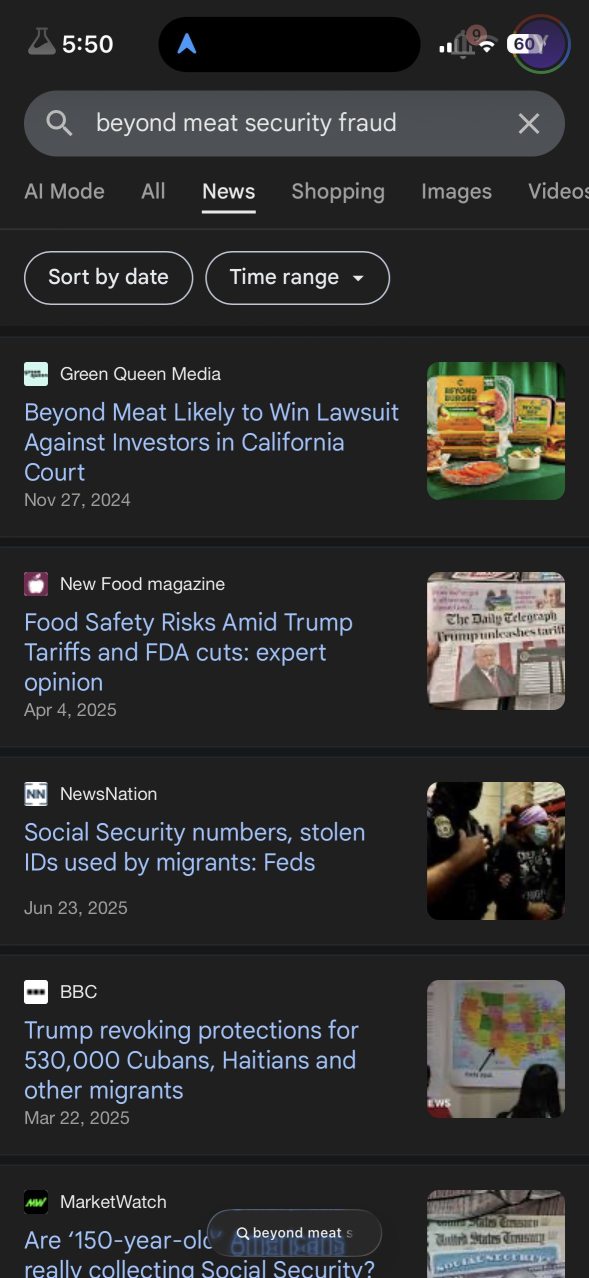Switch to the Images tab
589x1278 pixels.
pos(456,191)
